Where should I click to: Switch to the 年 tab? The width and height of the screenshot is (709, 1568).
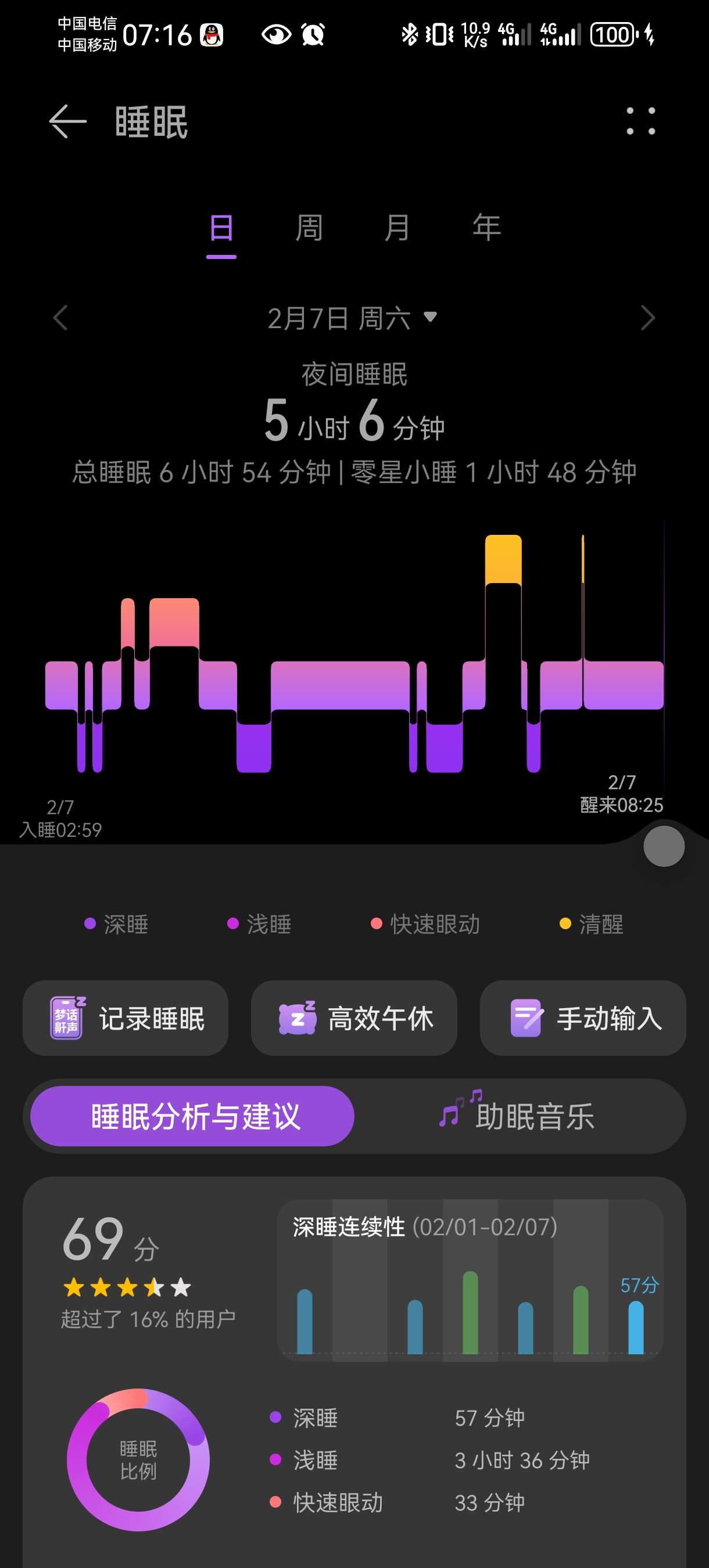(486, 228)
